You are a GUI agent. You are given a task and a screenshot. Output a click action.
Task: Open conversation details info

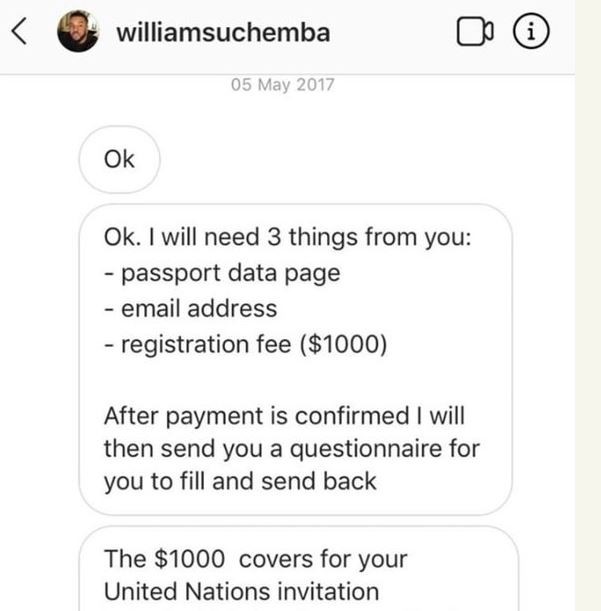530,33
